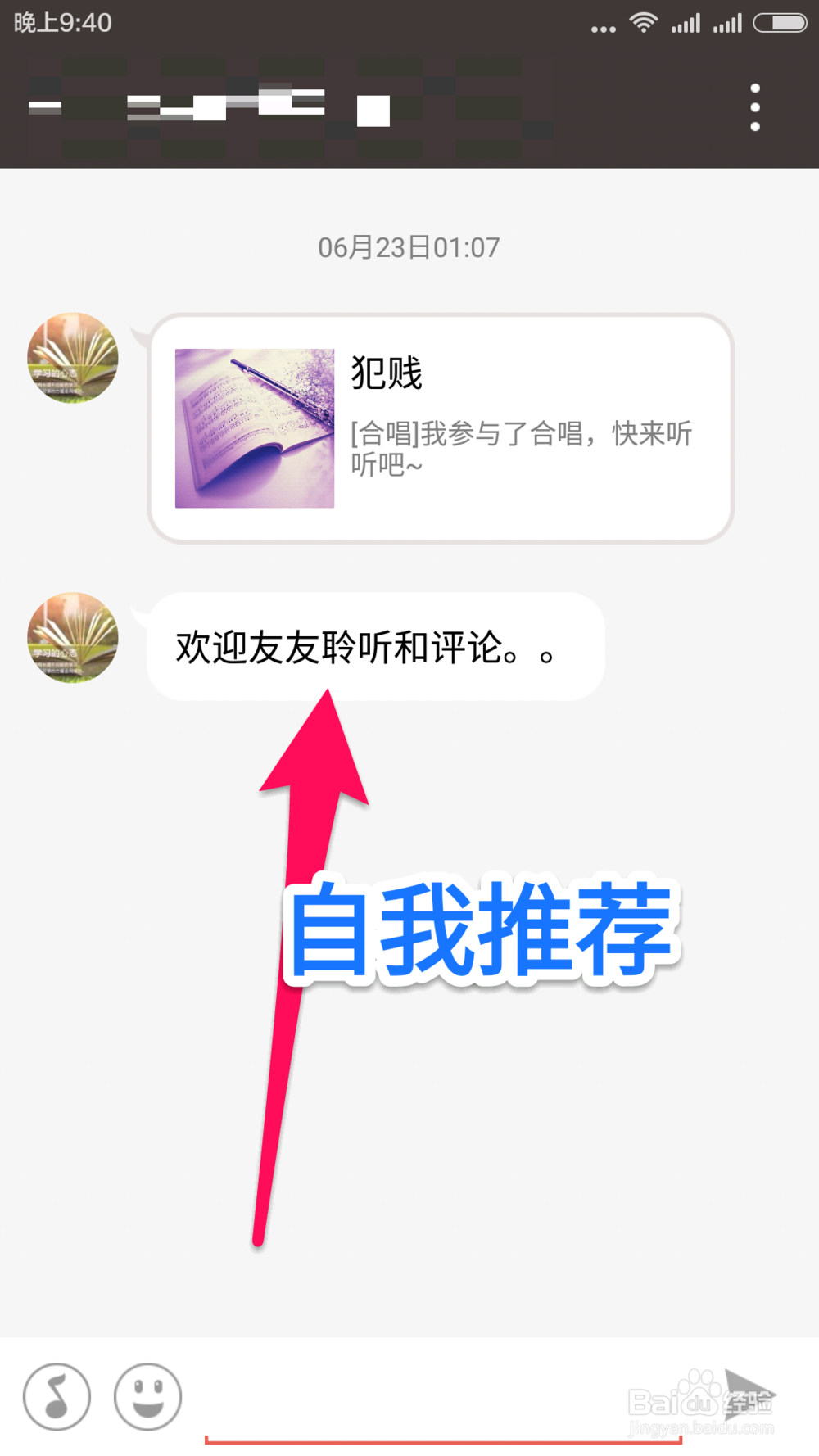Screen dimensions: 819x1456
Task: Open the shared chorus song titled 犯贱
Action: click(385, 373)
